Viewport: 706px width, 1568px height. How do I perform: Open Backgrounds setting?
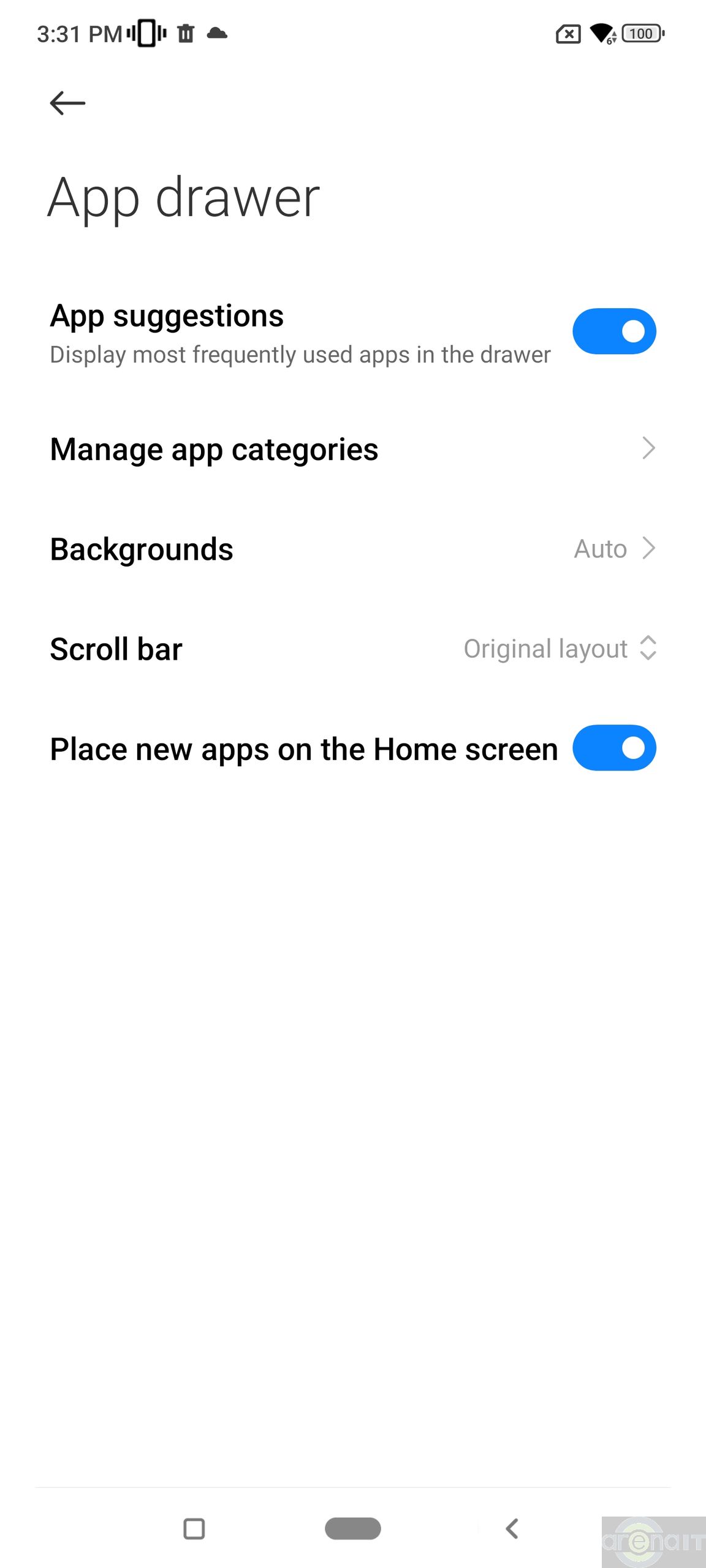pos(352,549)
